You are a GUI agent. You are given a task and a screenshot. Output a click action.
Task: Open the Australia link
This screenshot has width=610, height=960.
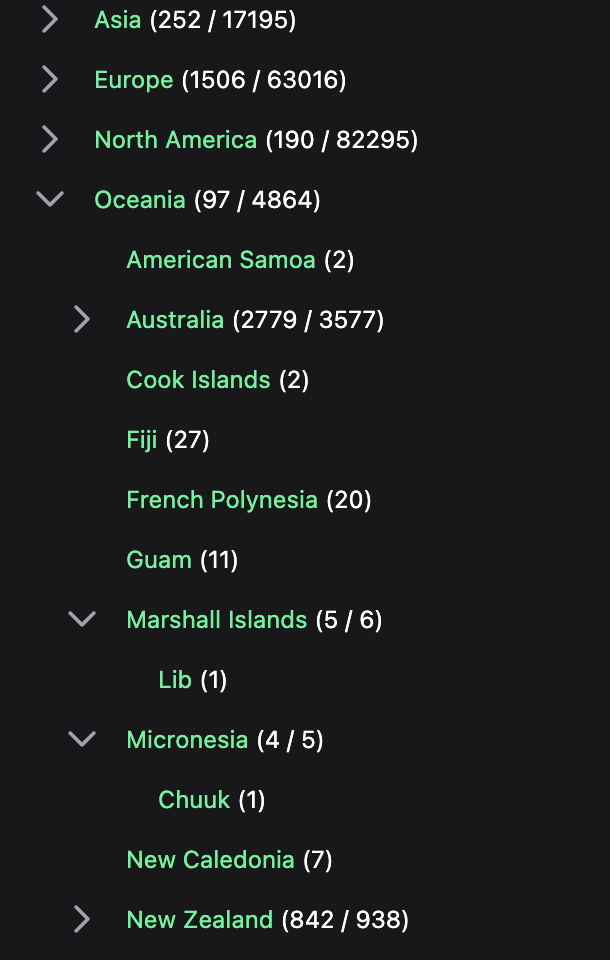(x=175, y=320)
